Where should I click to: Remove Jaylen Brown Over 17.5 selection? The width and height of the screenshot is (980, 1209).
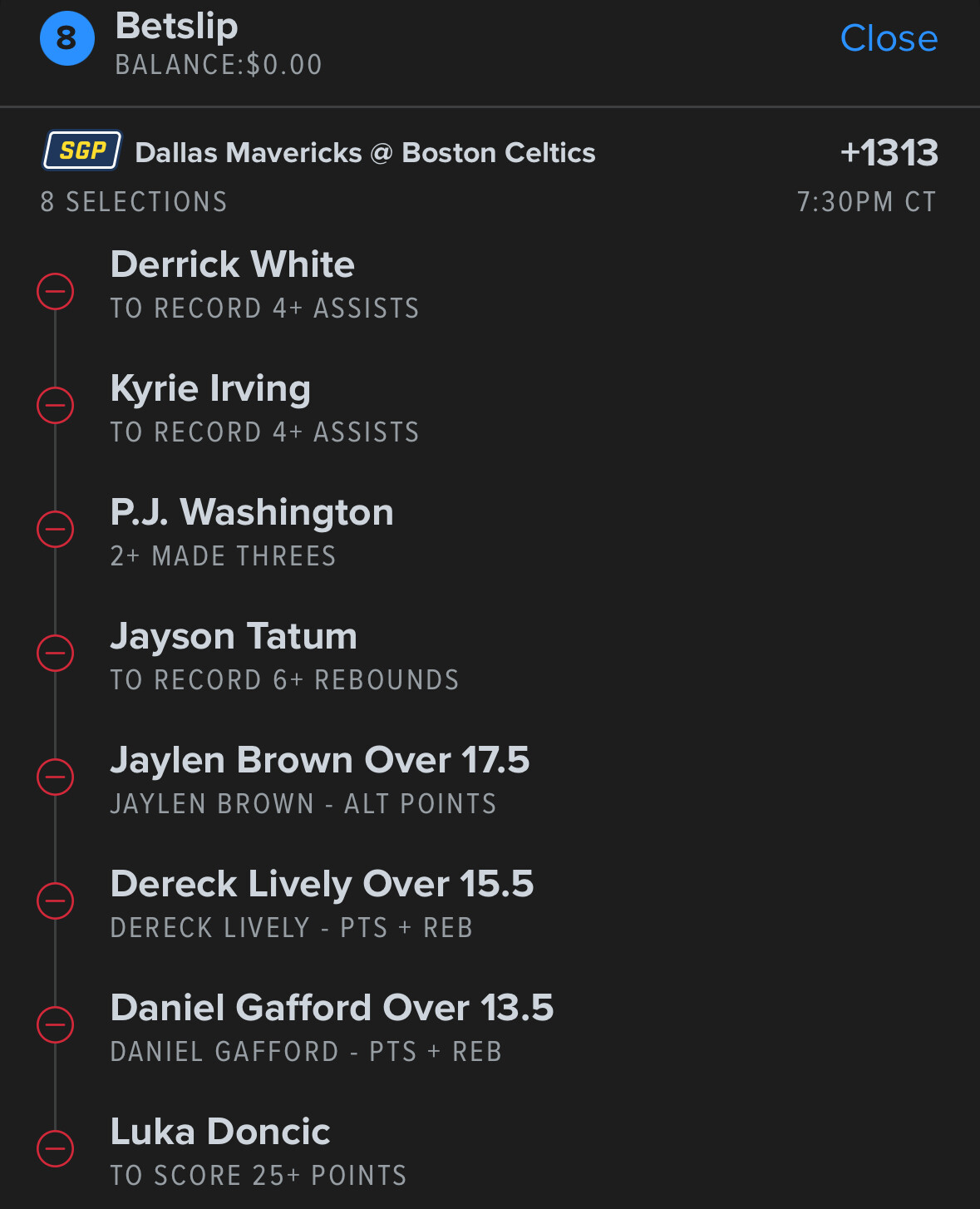56,777
